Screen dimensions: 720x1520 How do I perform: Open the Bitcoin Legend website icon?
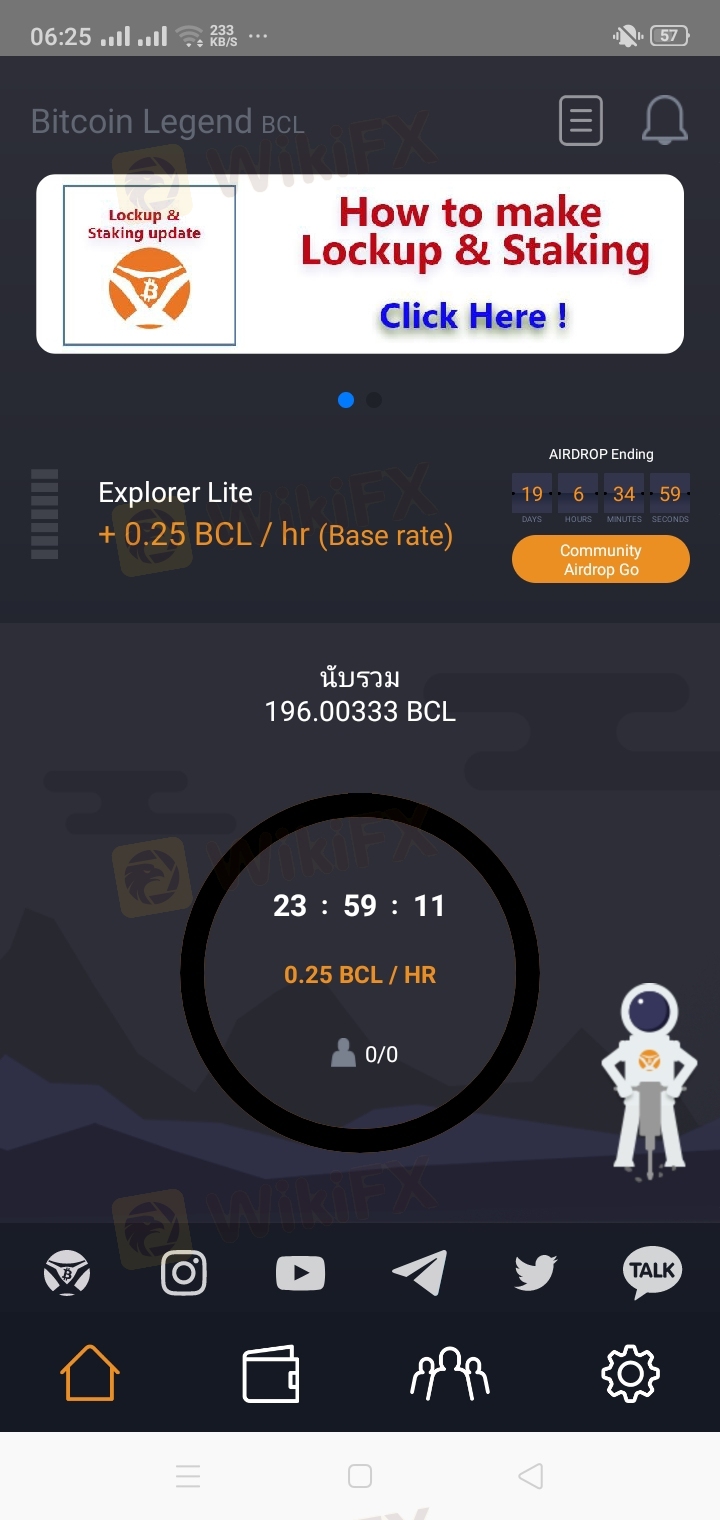[x=67, y=1273]
